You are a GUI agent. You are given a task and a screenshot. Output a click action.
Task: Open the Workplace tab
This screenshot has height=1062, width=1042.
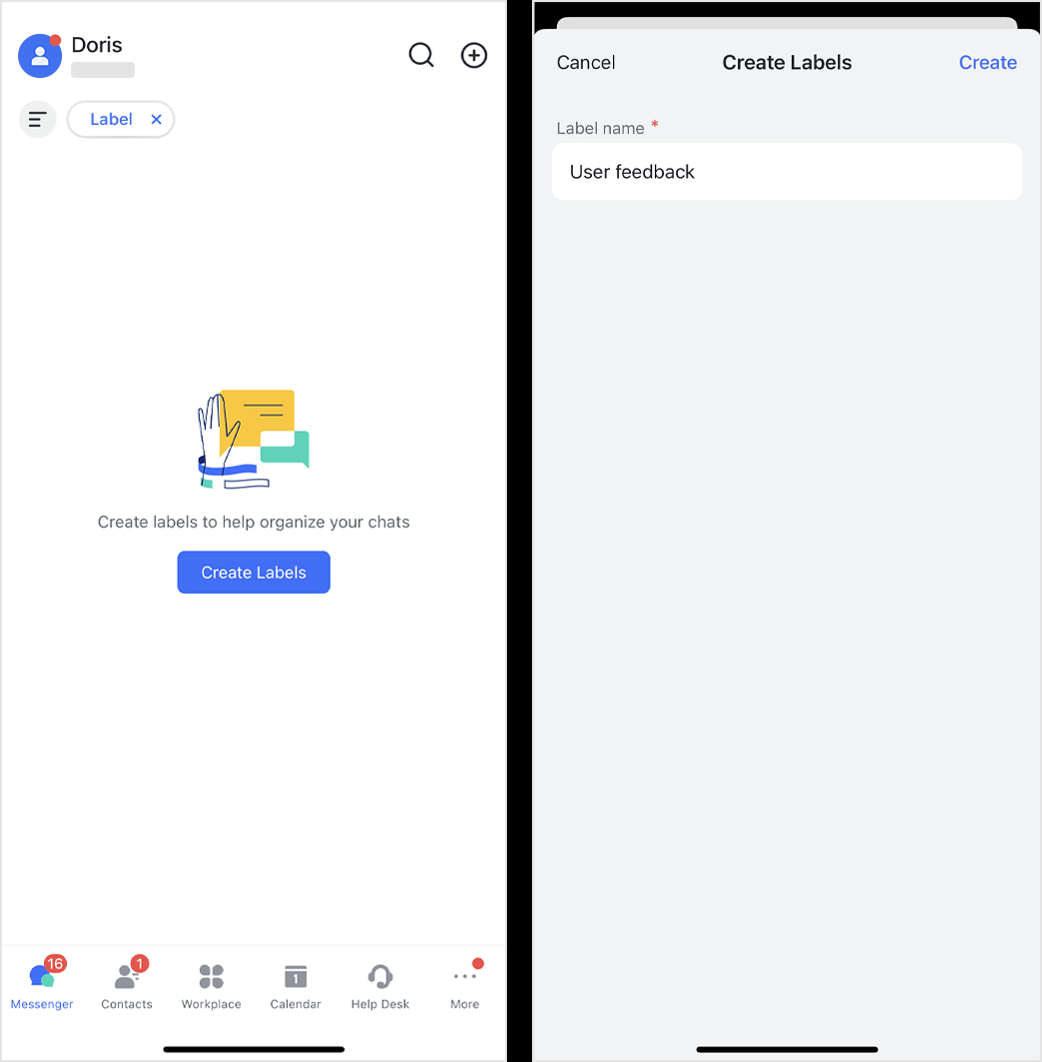point(211,985)
